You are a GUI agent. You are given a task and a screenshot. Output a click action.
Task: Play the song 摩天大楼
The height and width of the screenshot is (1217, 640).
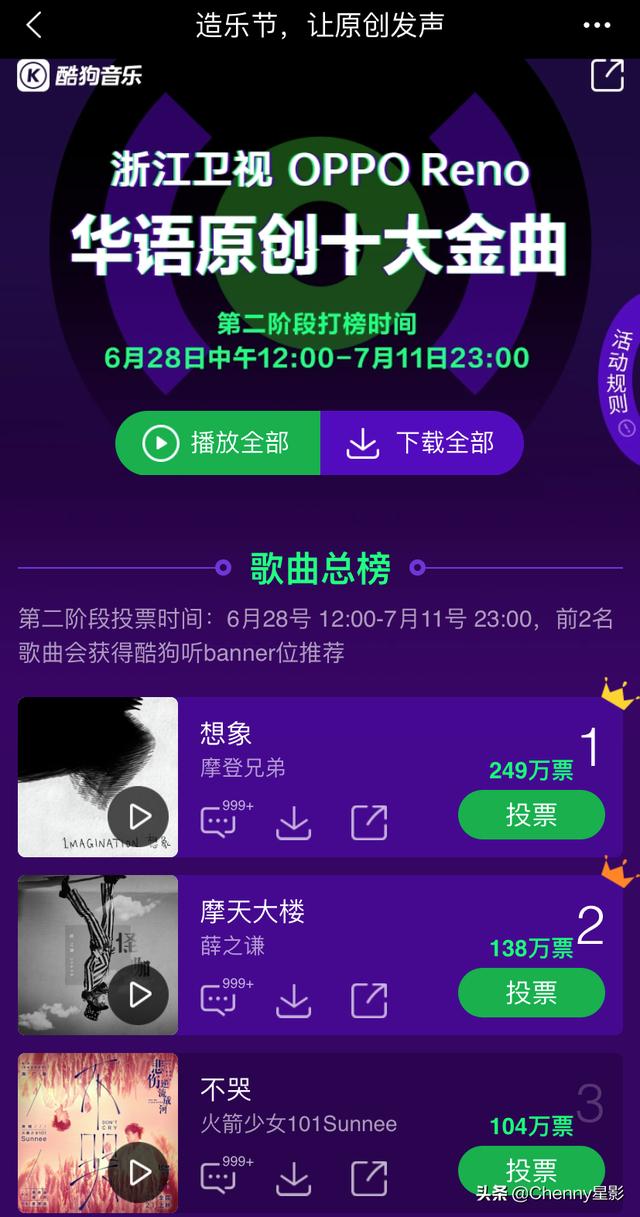[139, 994]
